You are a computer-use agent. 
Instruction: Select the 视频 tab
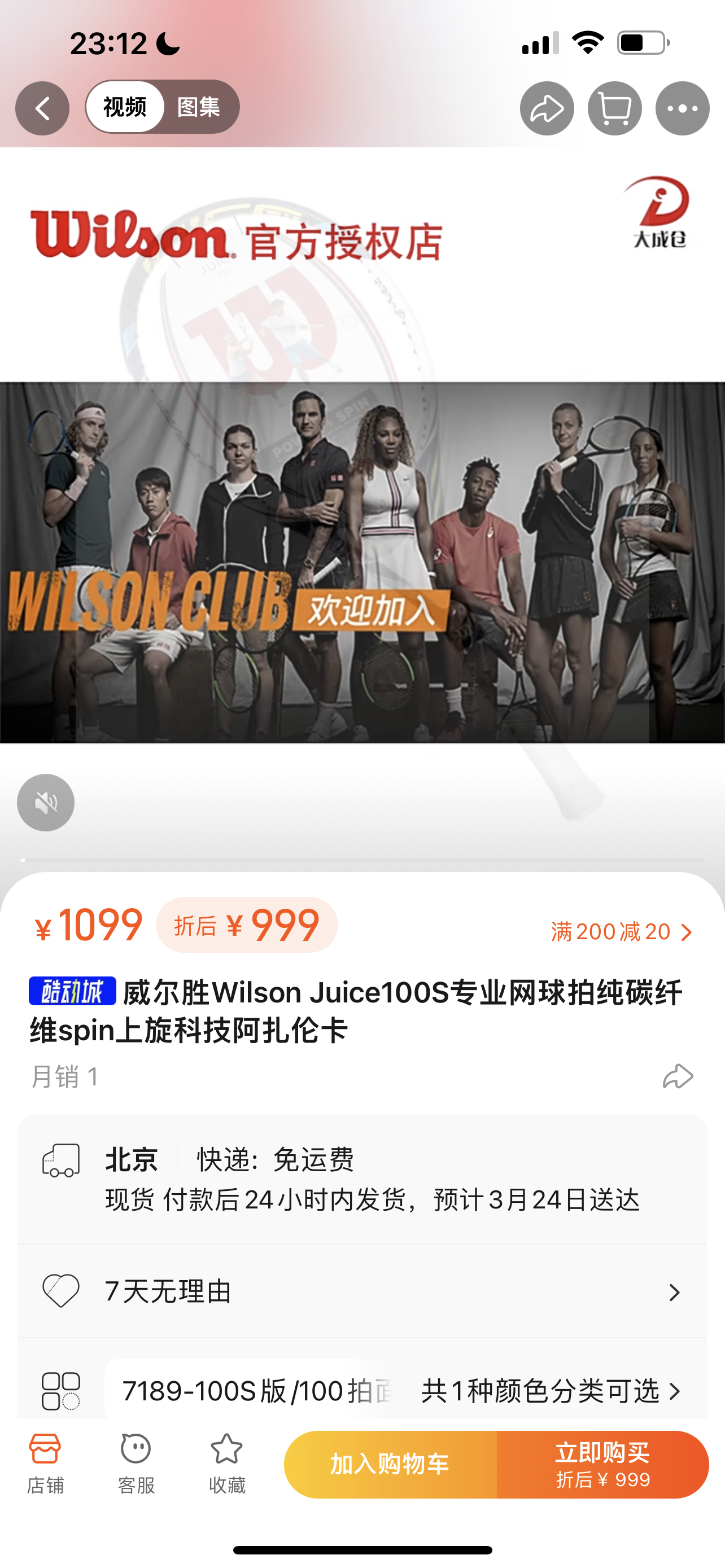(x=125, y=107)
